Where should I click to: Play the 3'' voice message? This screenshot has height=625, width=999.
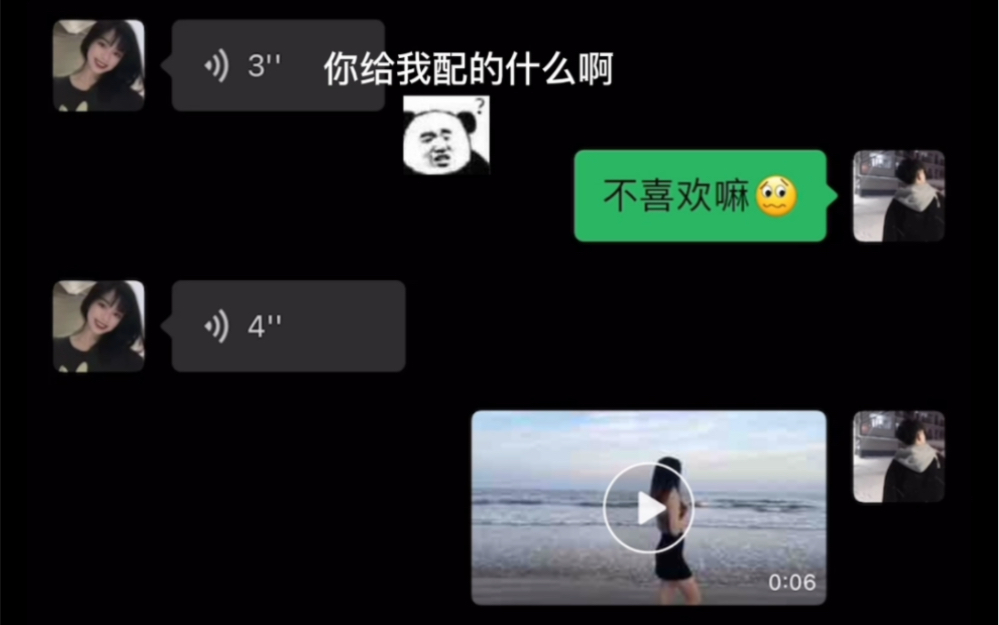276,66
